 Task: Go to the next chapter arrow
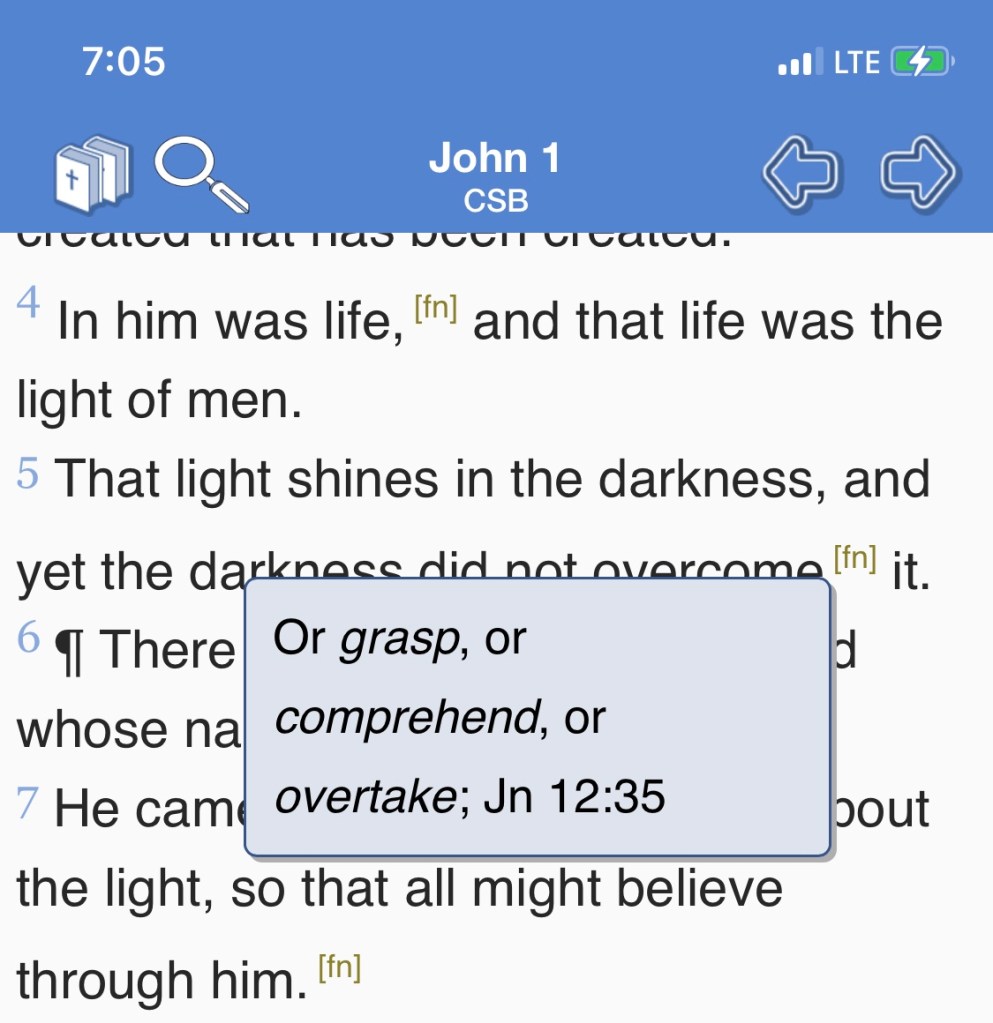coord(919,173)
